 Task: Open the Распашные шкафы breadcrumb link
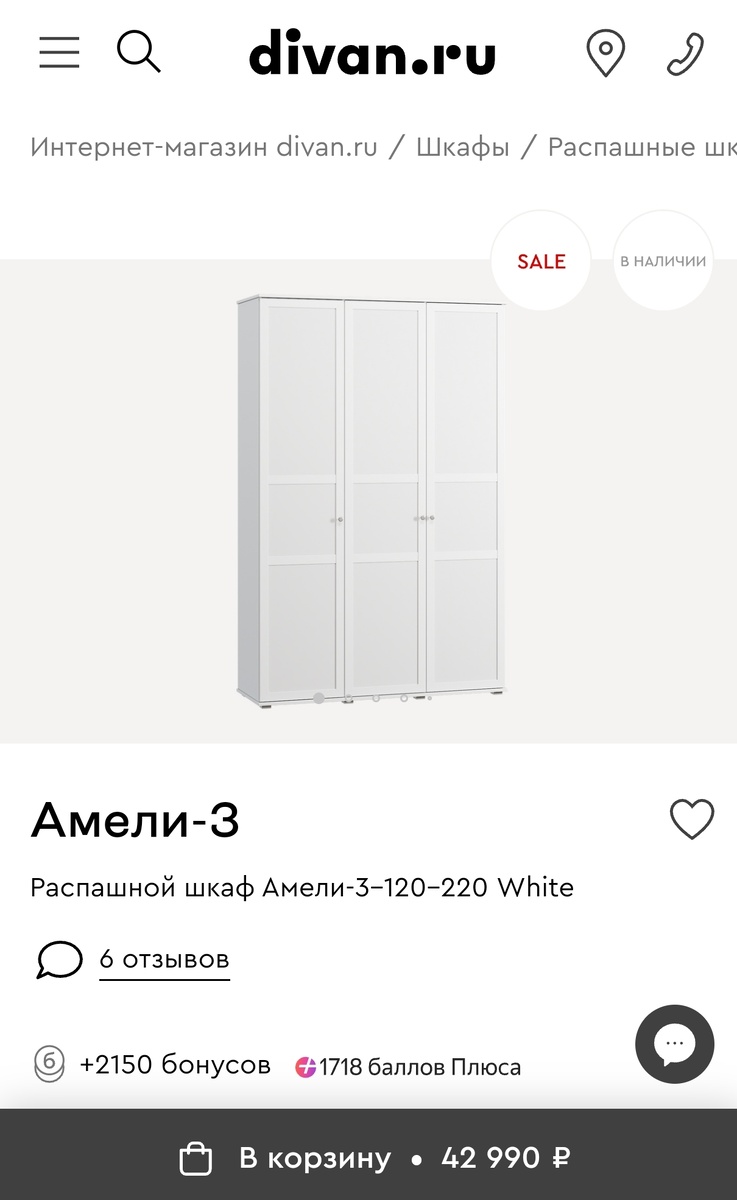pyautogui.click(x=639, y=146)
